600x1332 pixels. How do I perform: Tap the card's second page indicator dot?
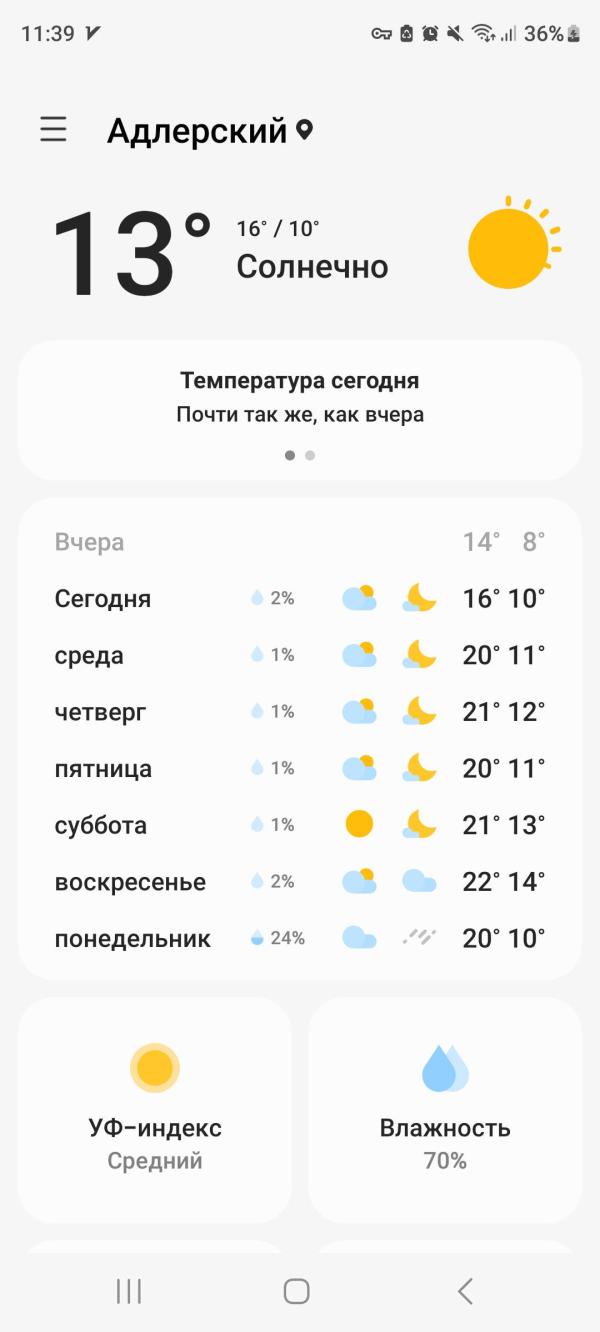coord(310,455)
